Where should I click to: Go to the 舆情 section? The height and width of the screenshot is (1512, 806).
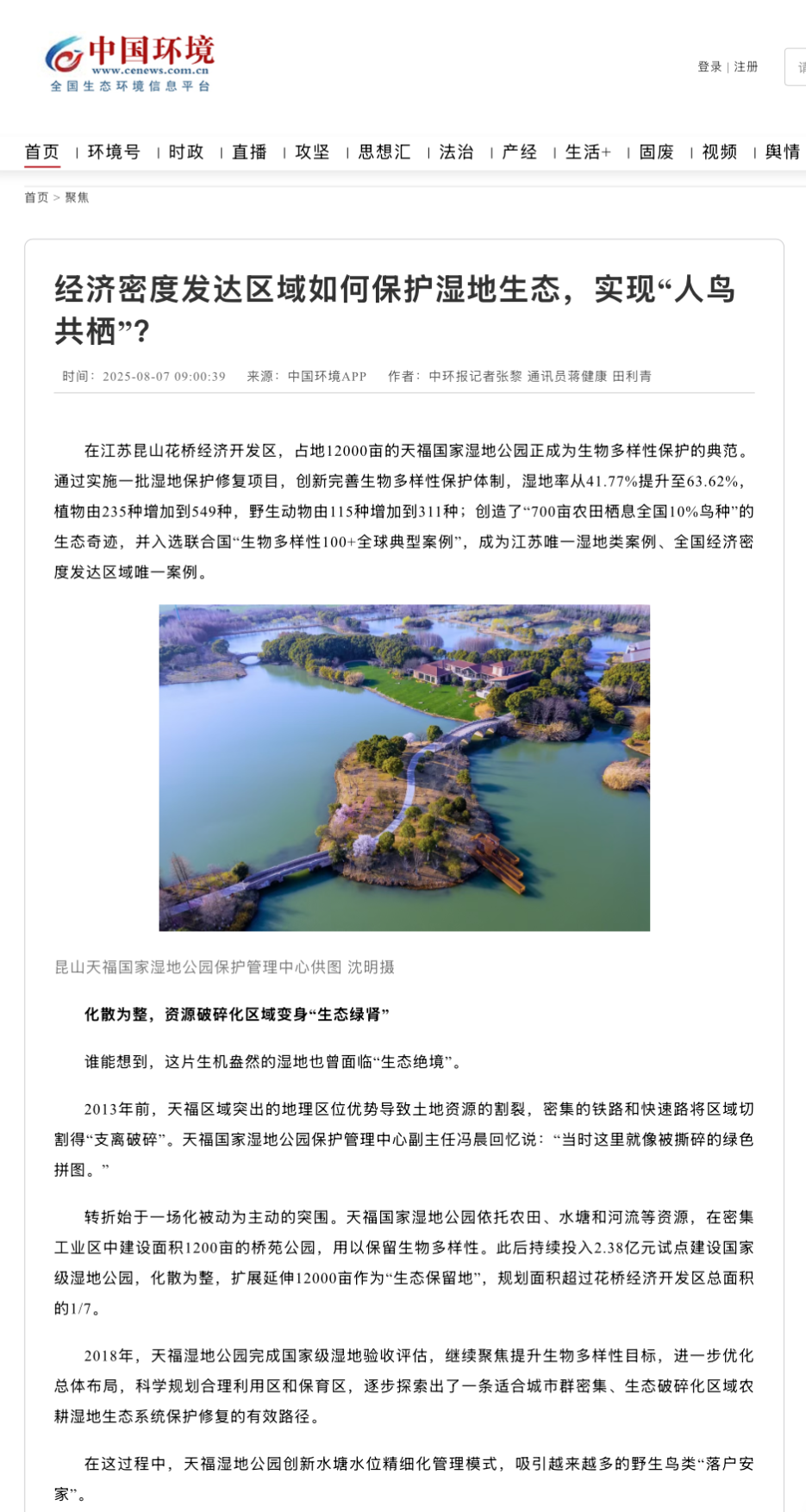(783, 153)
